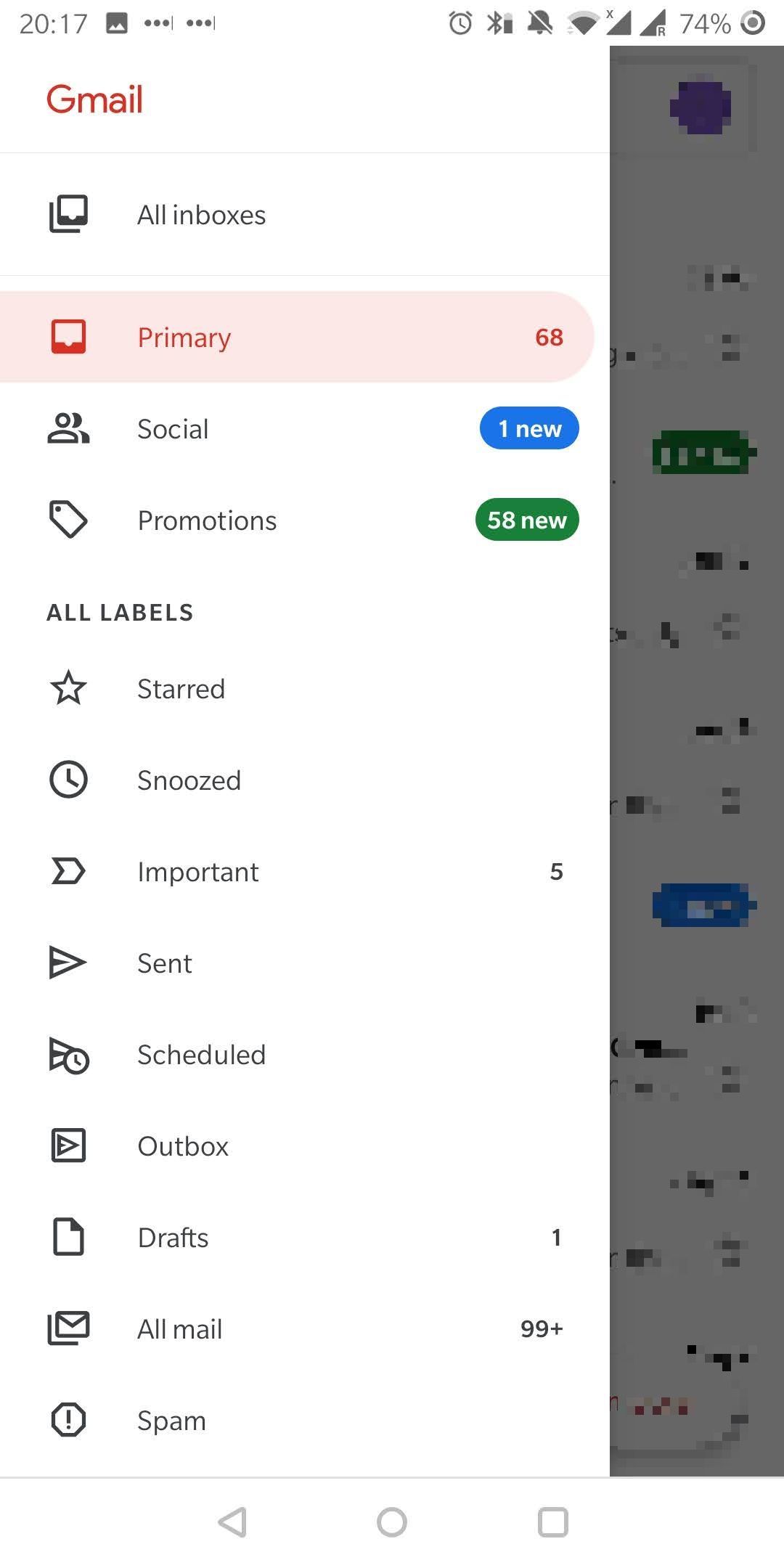Click the '58 new' badge on Promotions
This screenshot has height=1568, width=784.
tap(527, 519)
